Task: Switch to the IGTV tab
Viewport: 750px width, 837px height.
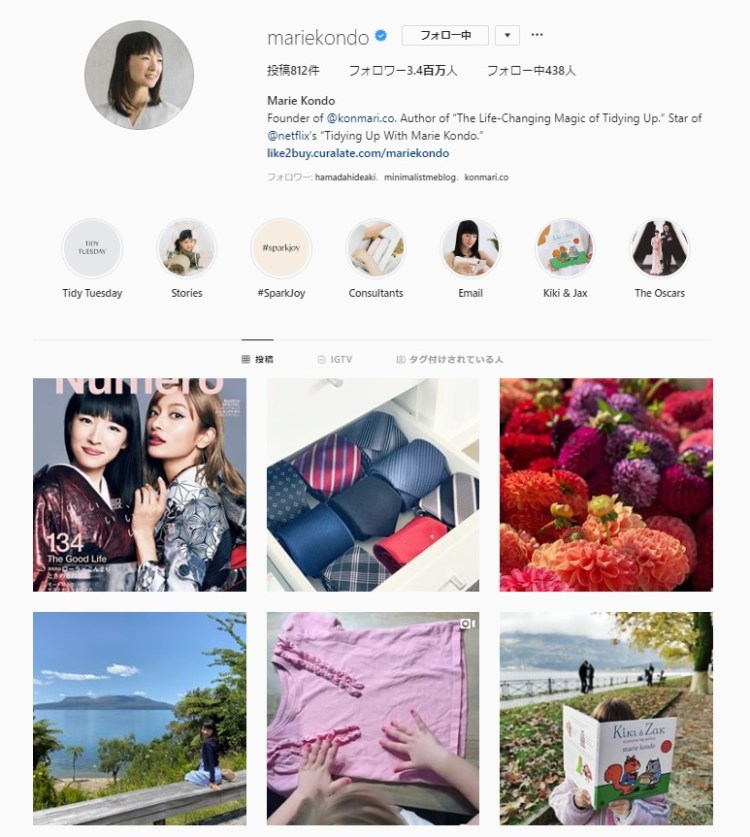Action: [x=335, y=359]
